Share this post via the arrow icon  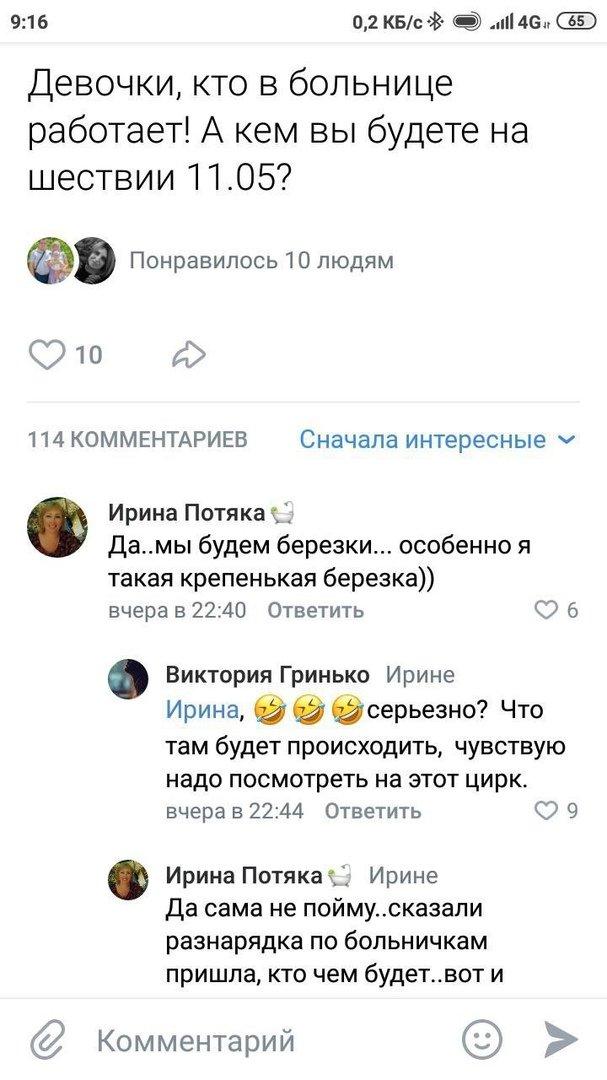coord(188,355)
